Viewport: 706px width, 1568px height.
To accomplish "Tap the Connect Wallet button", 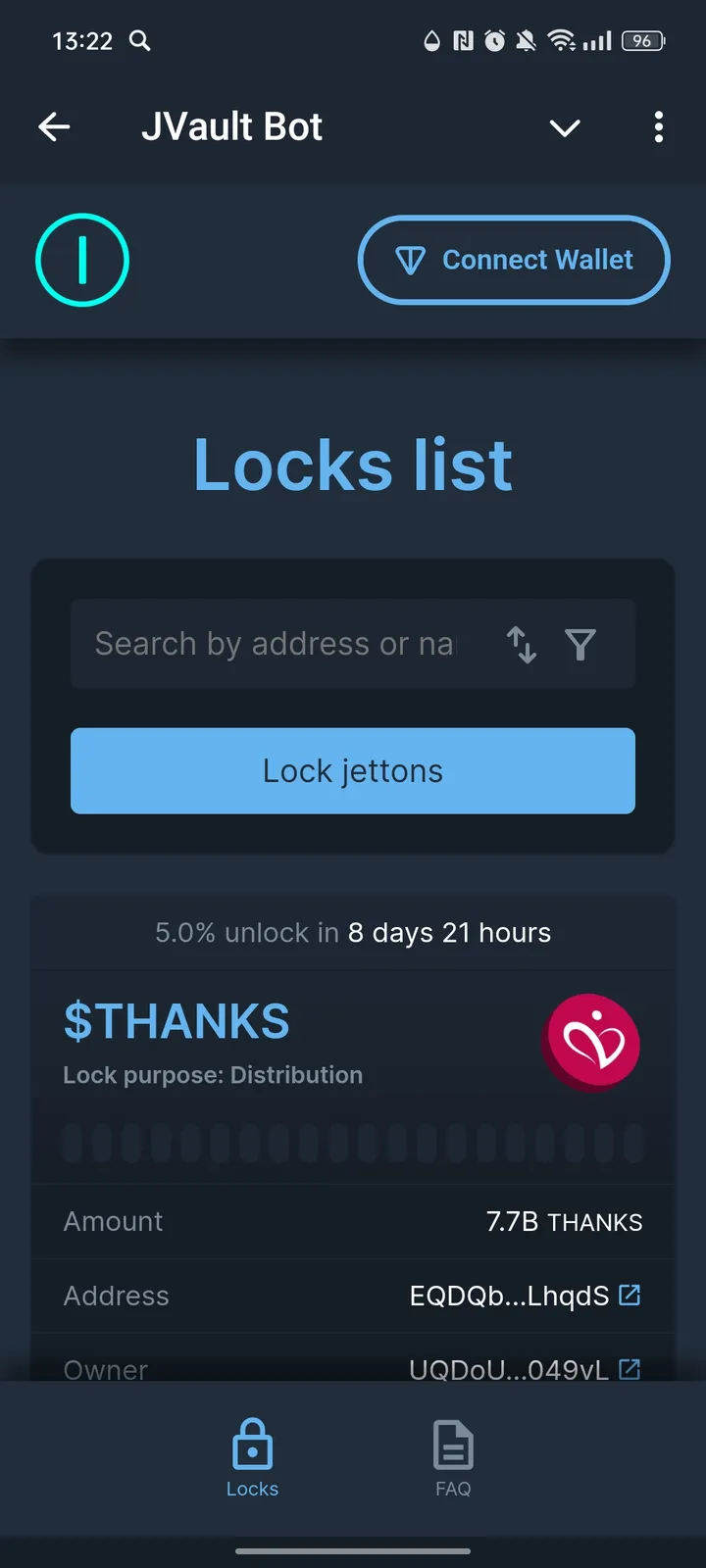I will [514, 260].
